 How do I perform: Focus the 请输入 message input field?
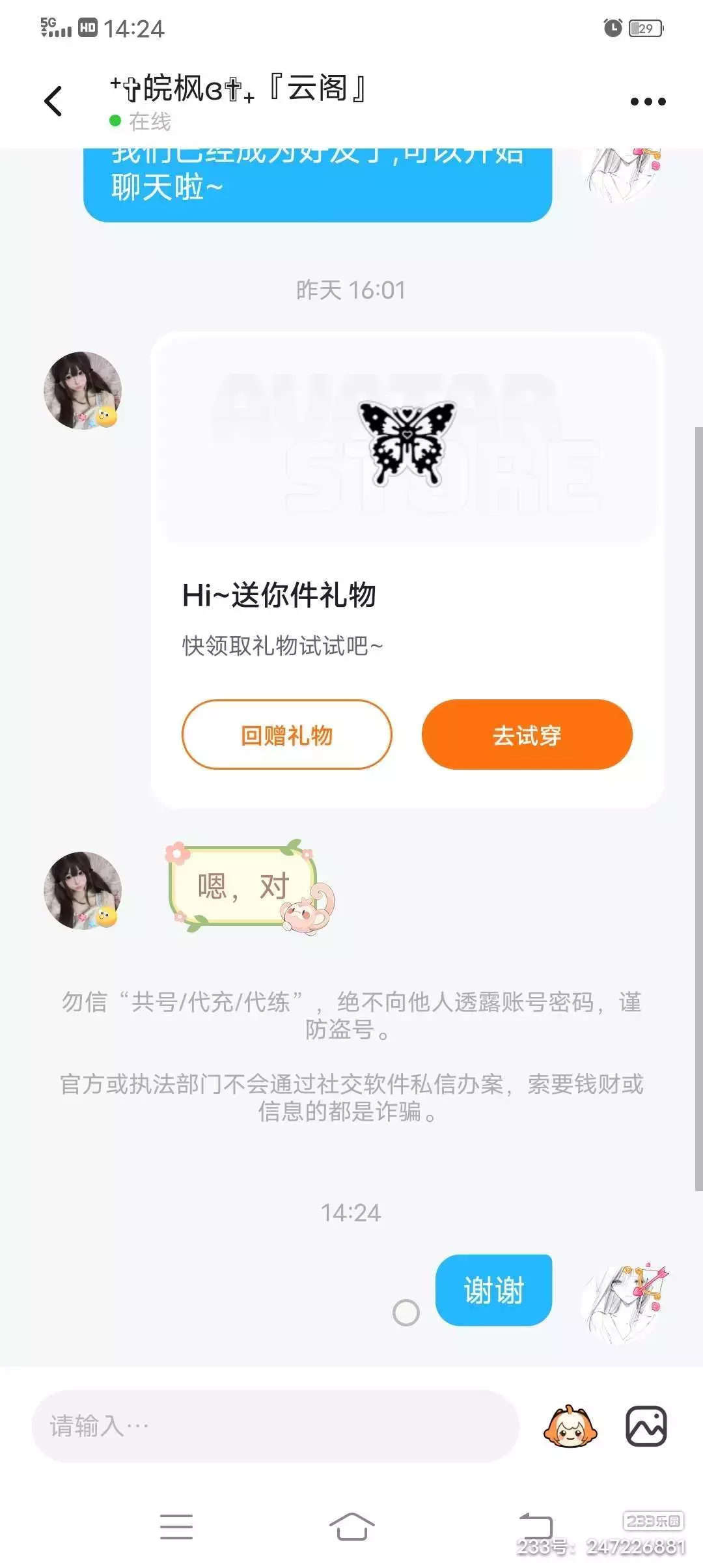coord(275,1426)
